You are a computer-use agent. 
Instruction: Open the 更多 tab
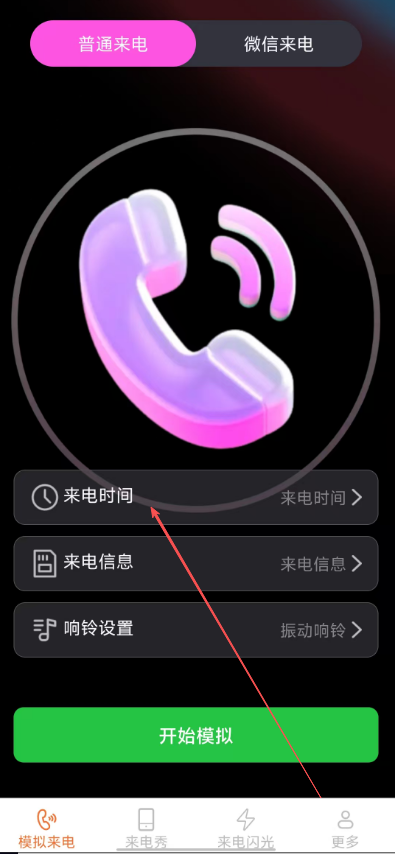coord(345,828)
